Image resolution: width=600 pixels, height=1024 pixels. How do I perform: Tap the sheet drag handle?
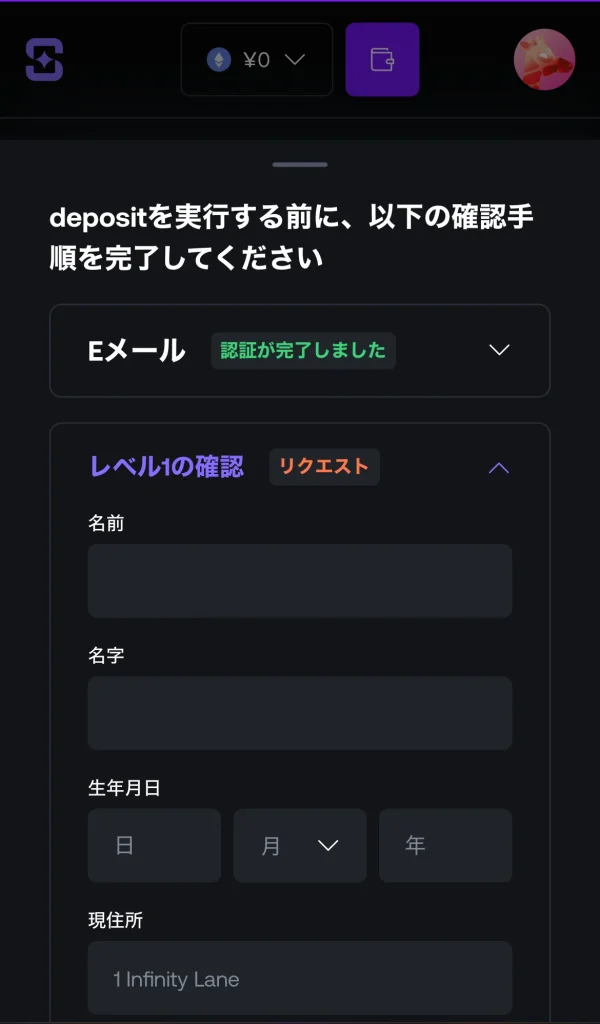[300, 164]
